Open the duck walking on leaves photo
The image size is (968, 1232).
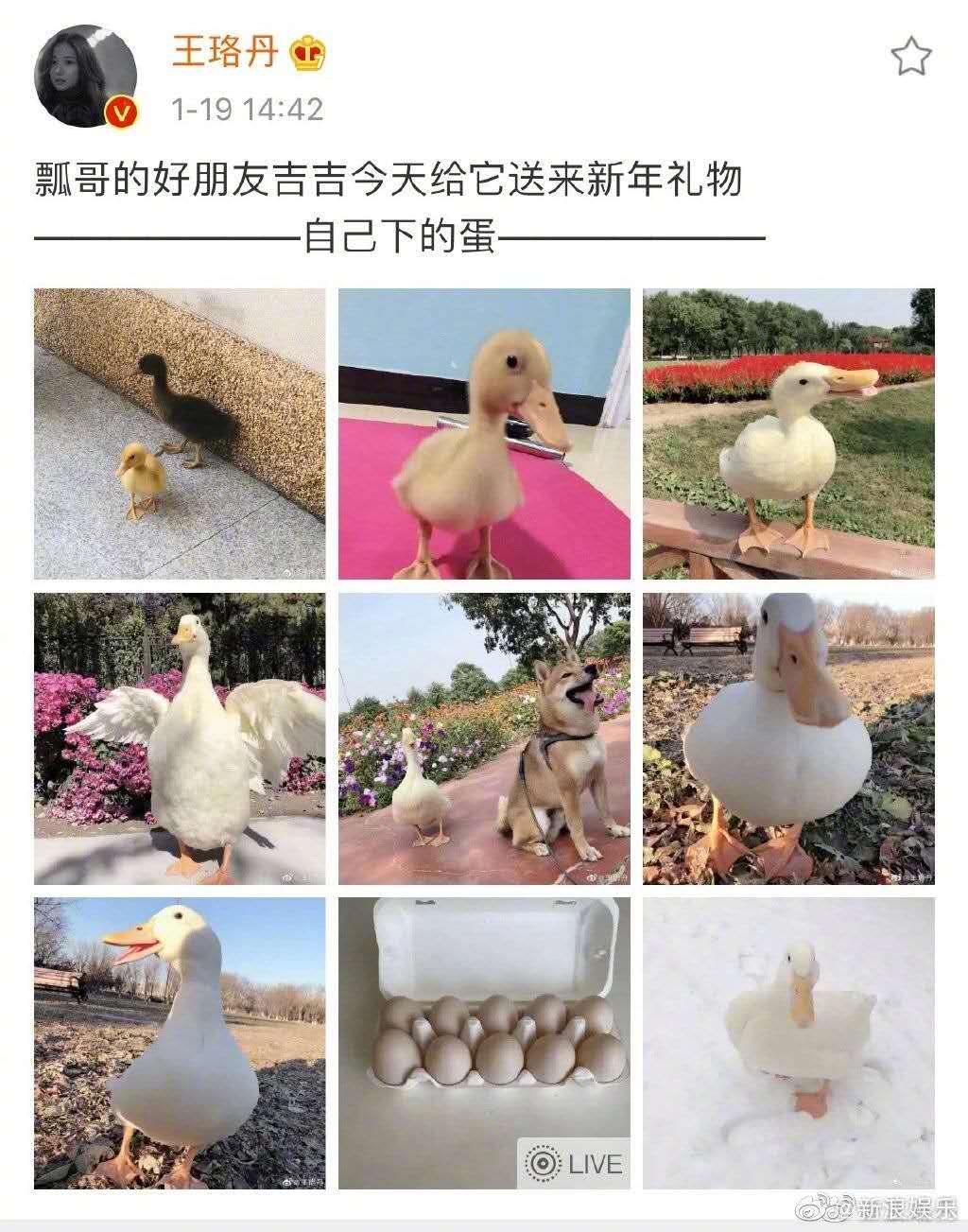click(x=790, y=738)
